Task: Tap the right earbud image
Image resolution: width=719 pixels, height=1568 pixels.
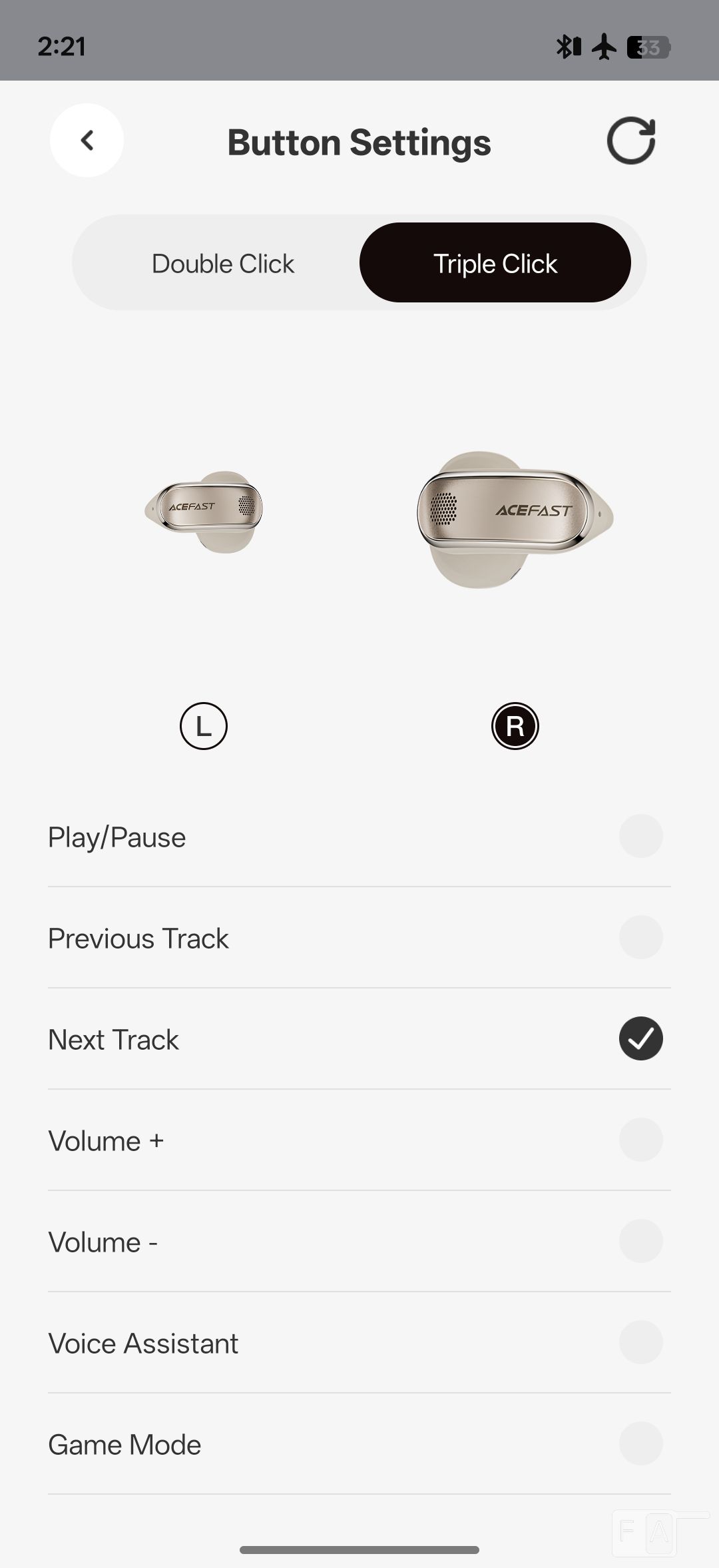Action: pyautogui.click(x=515, y=518)
